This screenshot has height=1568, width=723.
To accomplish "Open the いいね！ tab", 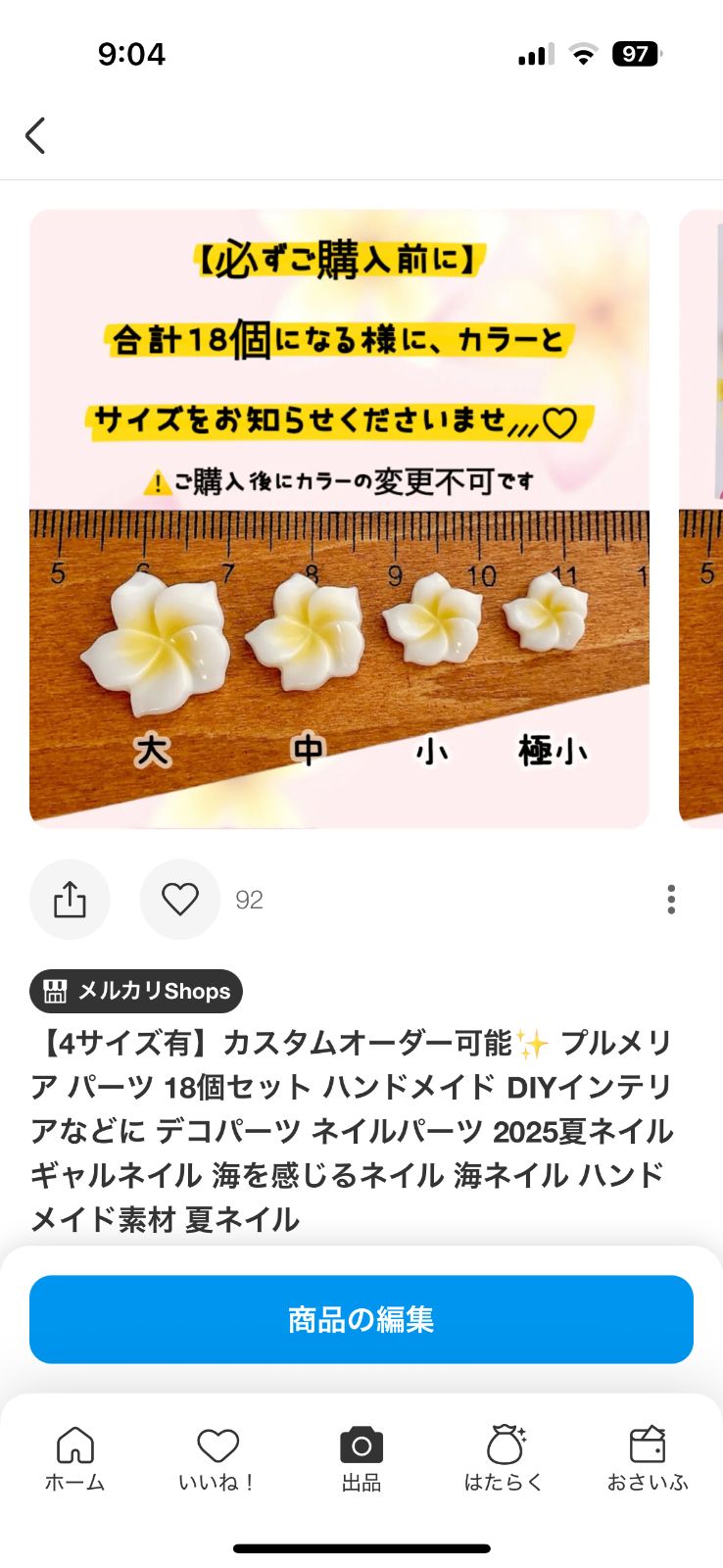I will 217,1458.
